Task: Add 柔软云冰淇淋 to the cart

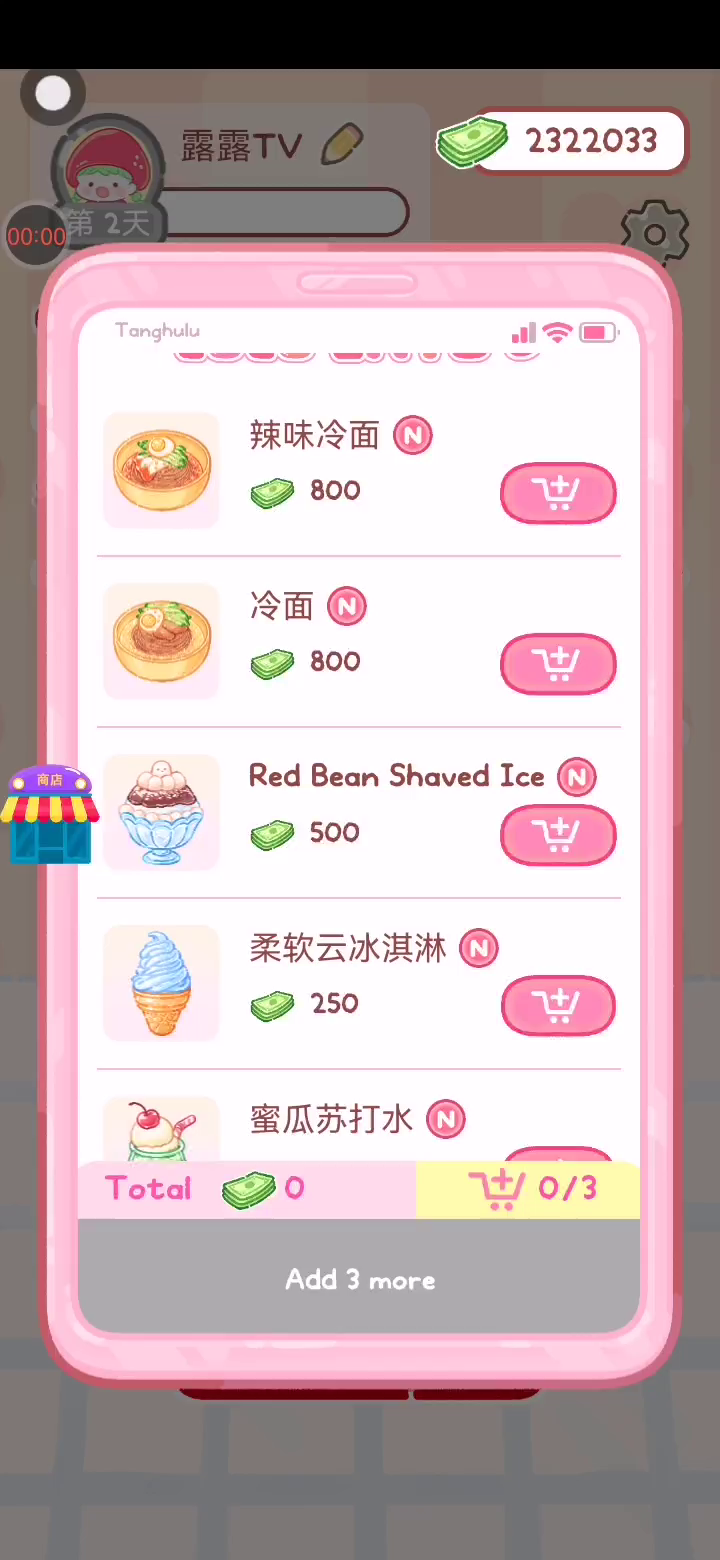Action: (x=558, y=1005)
